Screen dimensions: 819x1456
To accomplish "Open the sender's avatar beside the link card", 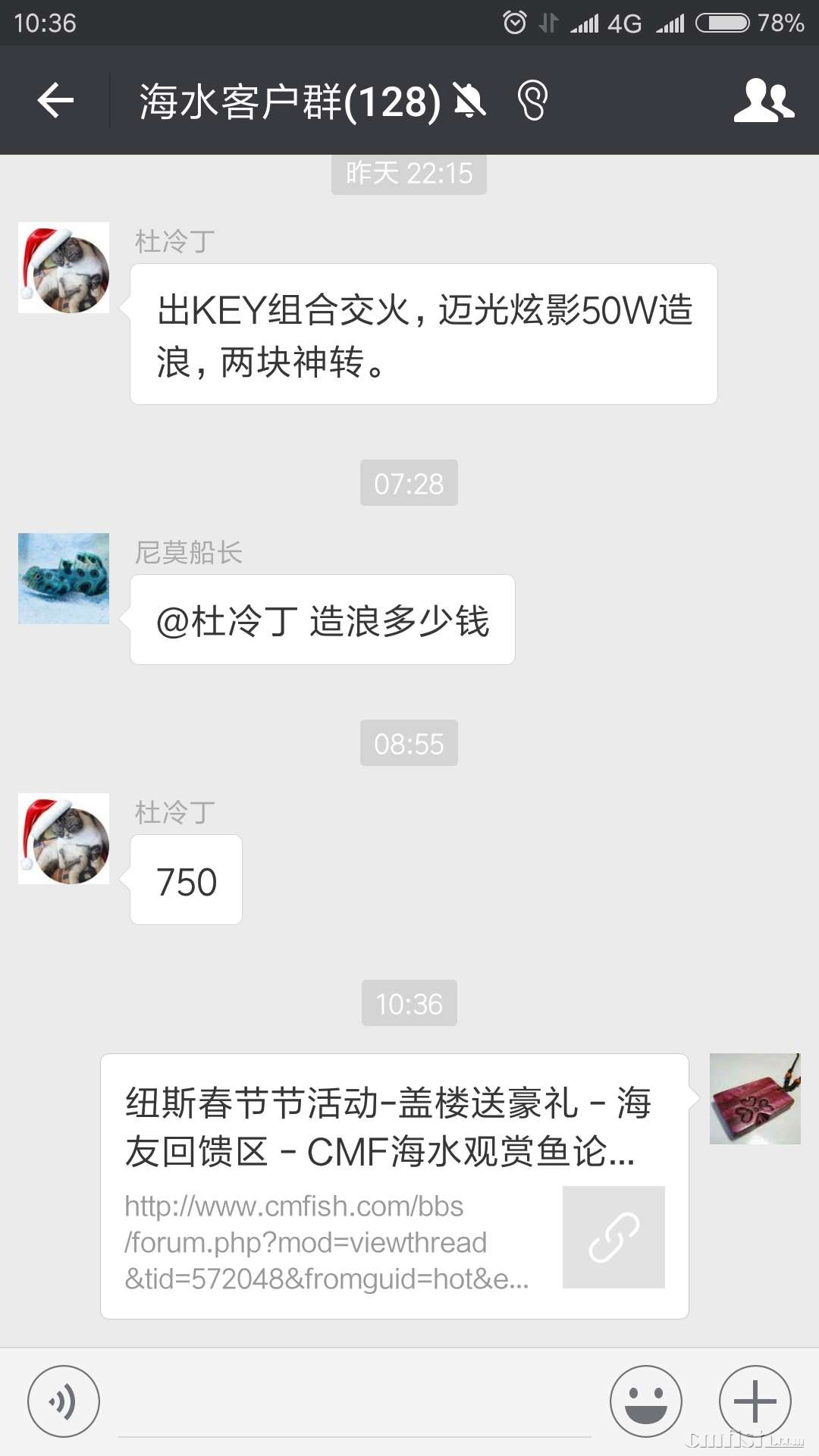I will tap(755, 1099).
